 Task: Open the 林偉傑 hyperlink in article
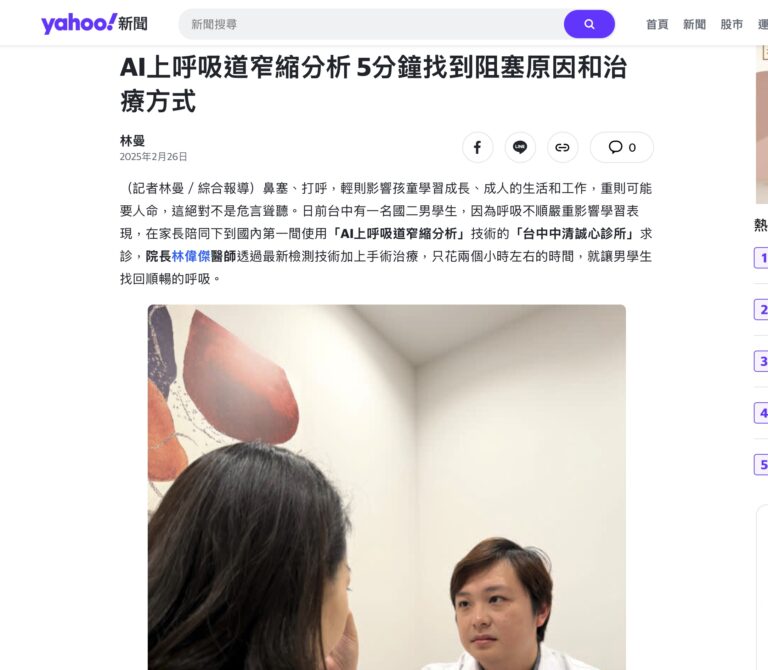click(x=191, y=256)
